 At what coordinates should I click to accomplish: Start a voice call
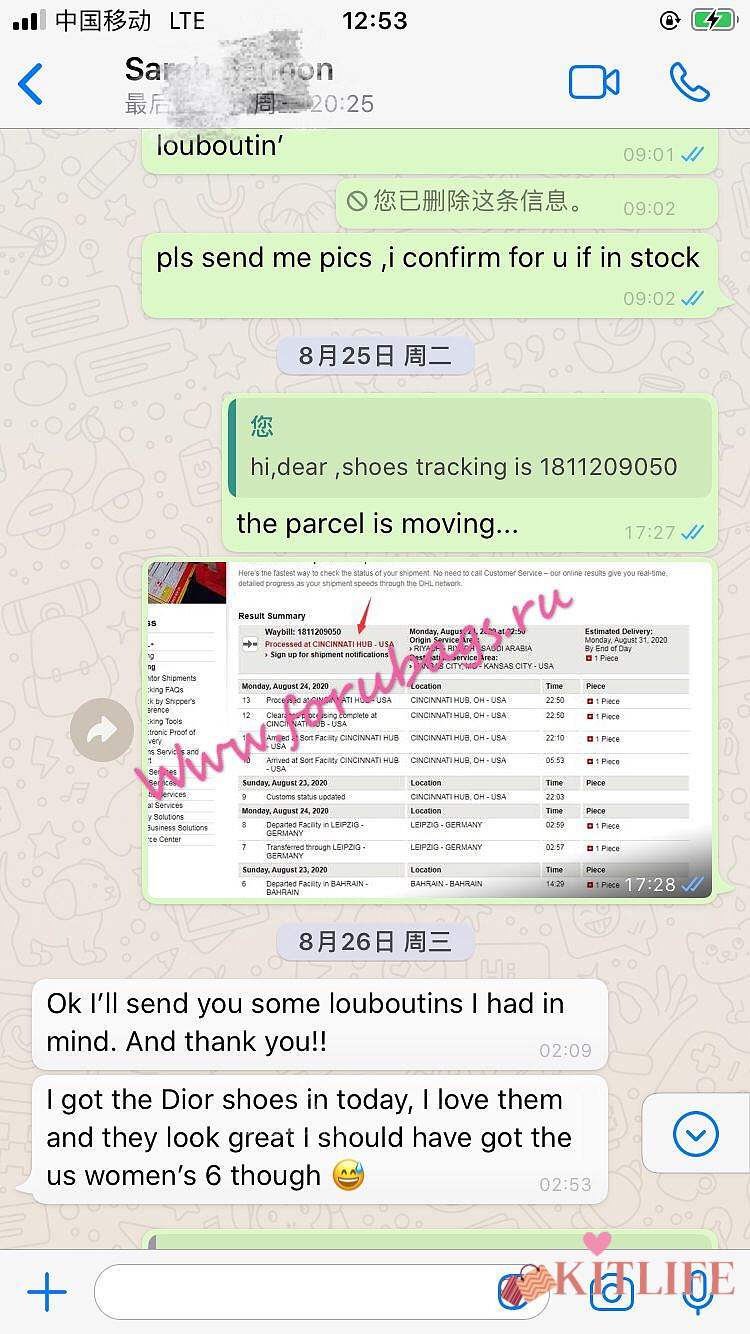(689, 83)
